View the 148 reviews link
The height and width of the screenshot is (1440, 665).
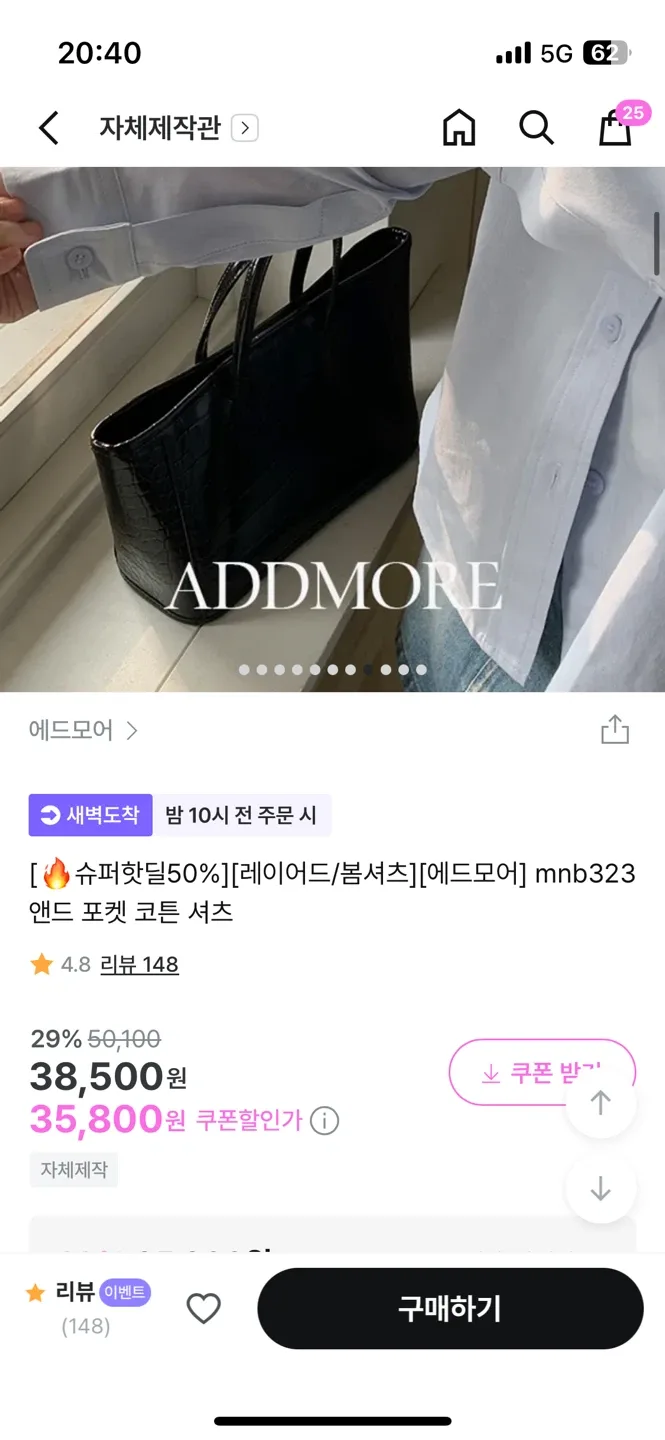tap(140, 965)
